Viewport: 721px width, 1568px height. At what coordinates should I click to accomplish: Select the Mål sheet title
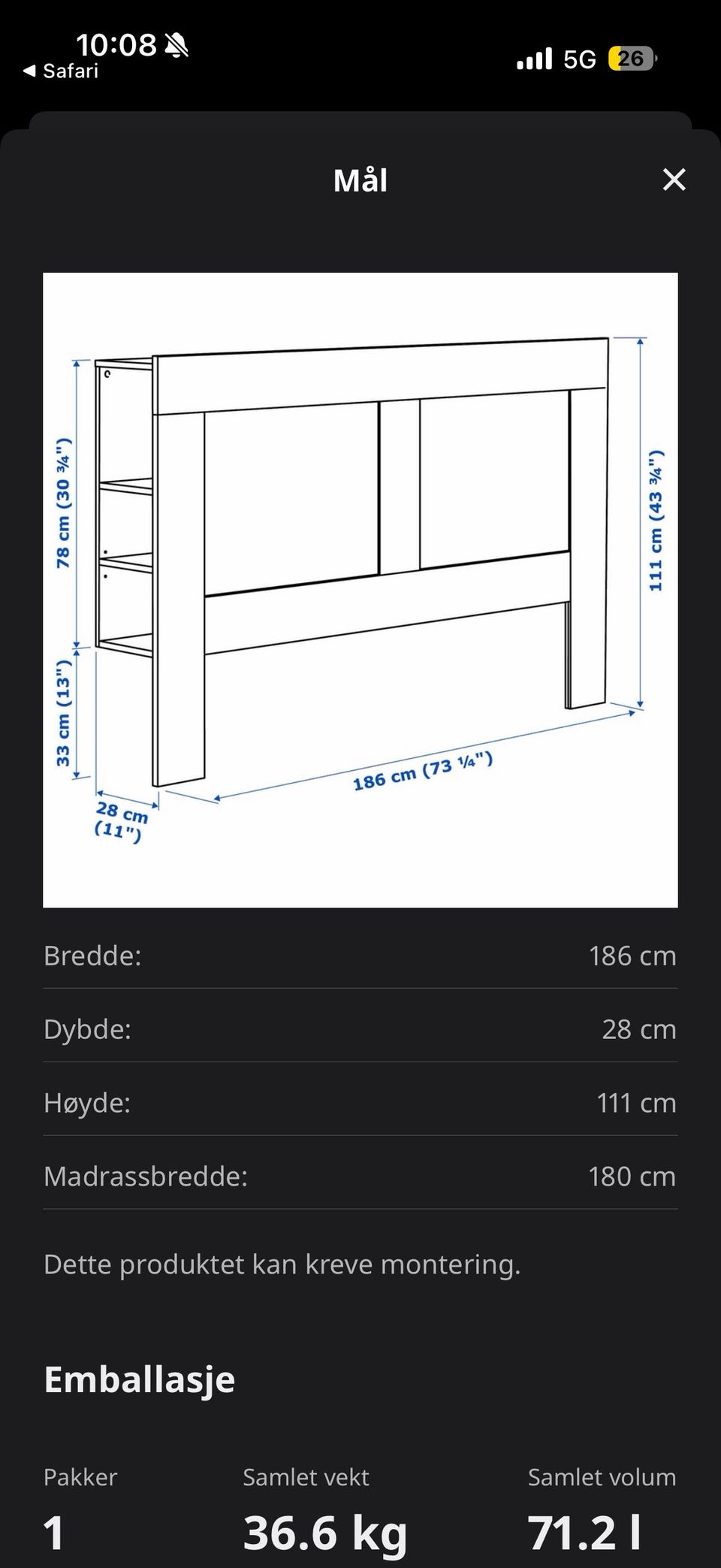360,180
